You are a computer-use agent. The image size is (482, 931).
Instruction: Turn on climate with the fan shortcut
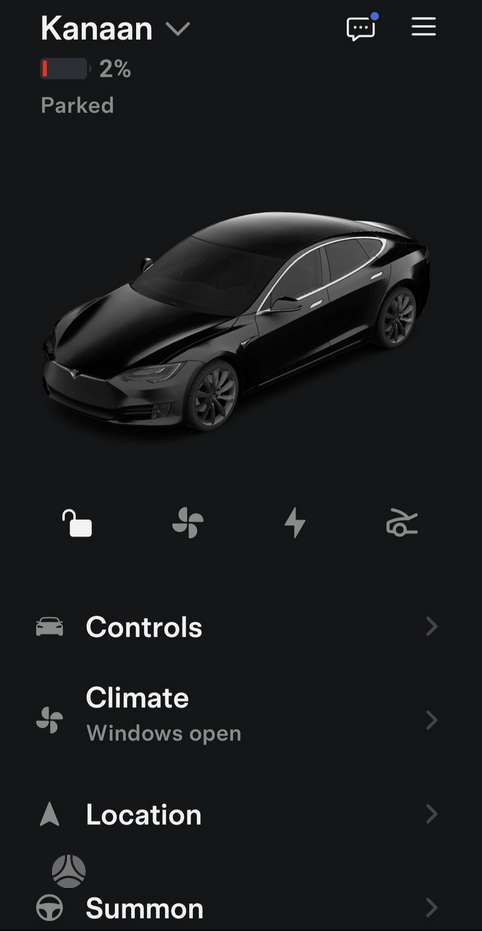pos(188,523)
